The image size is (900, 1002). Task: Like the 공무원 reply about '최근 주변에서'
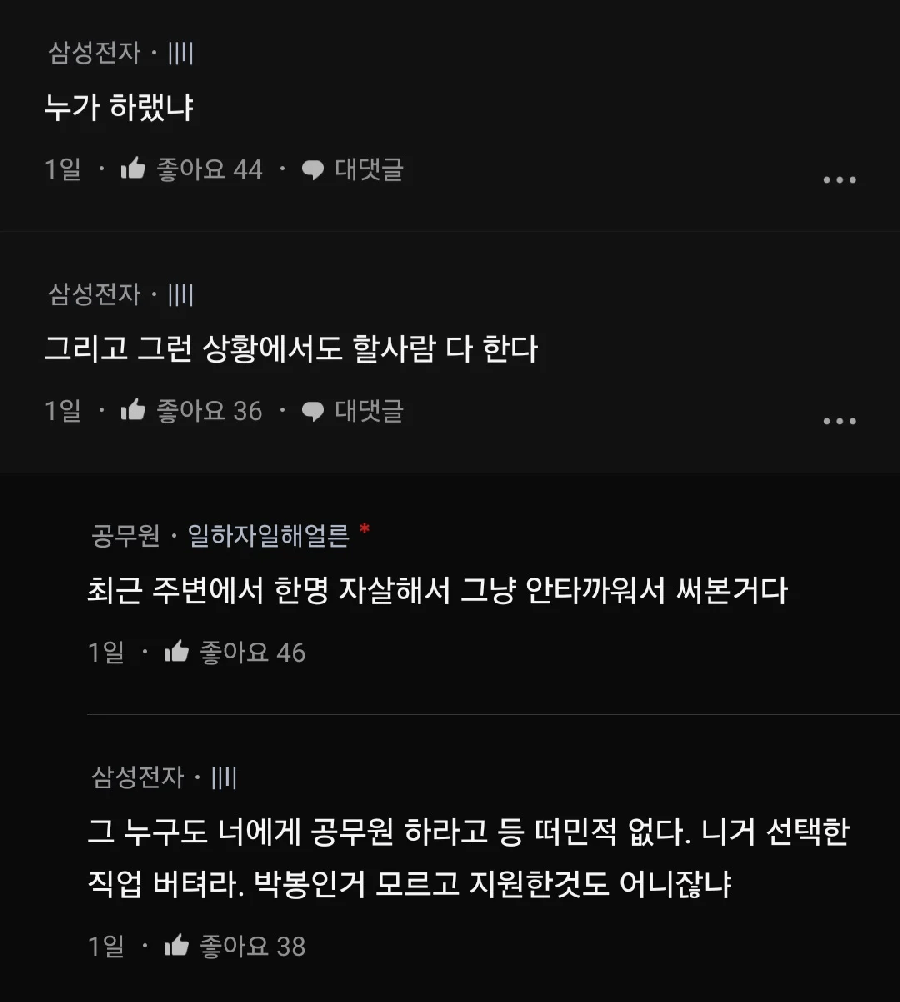point(177,653)
